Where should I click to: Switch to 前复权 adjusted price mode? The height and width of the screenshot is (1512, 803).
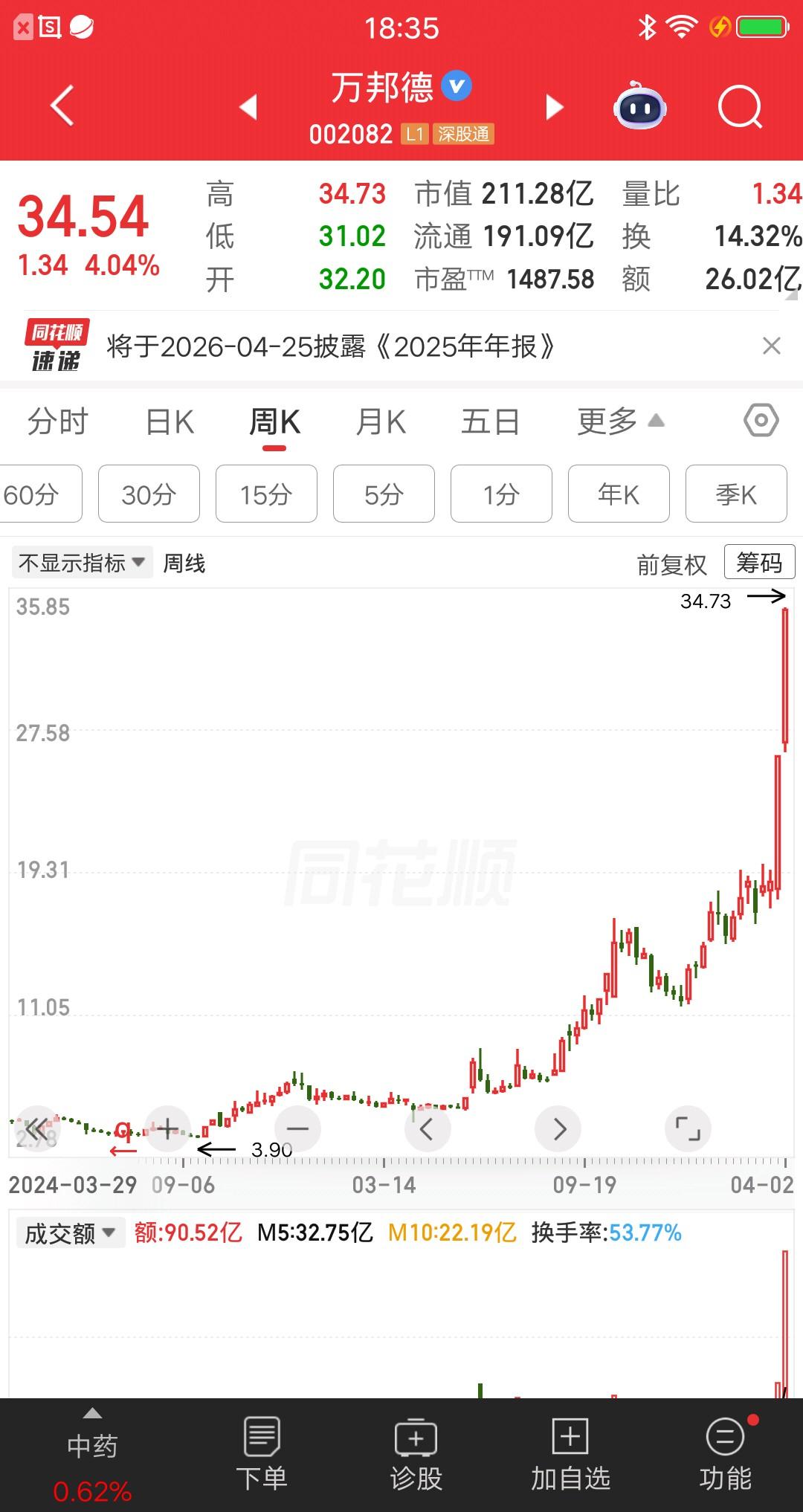(x=674, y=563)
